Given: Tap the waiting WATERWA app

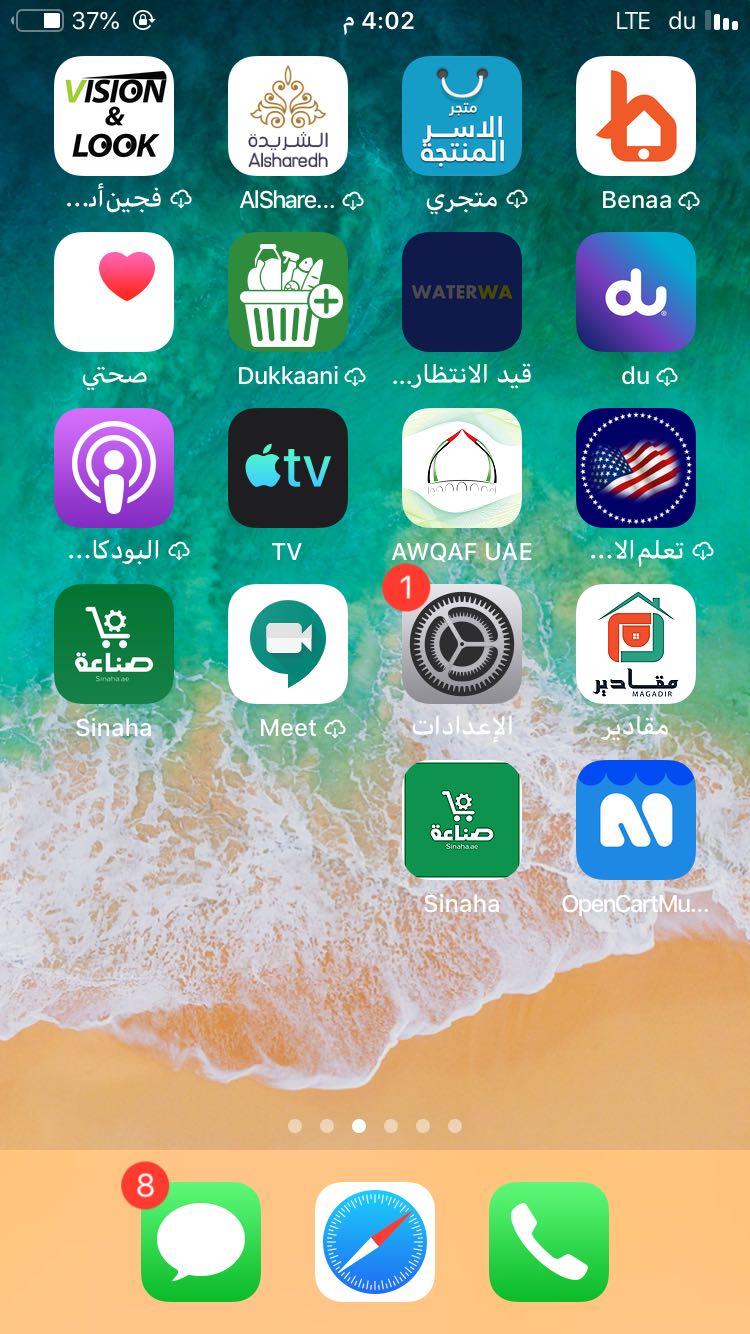Looking at the screenshot, I should click(462, 292).
